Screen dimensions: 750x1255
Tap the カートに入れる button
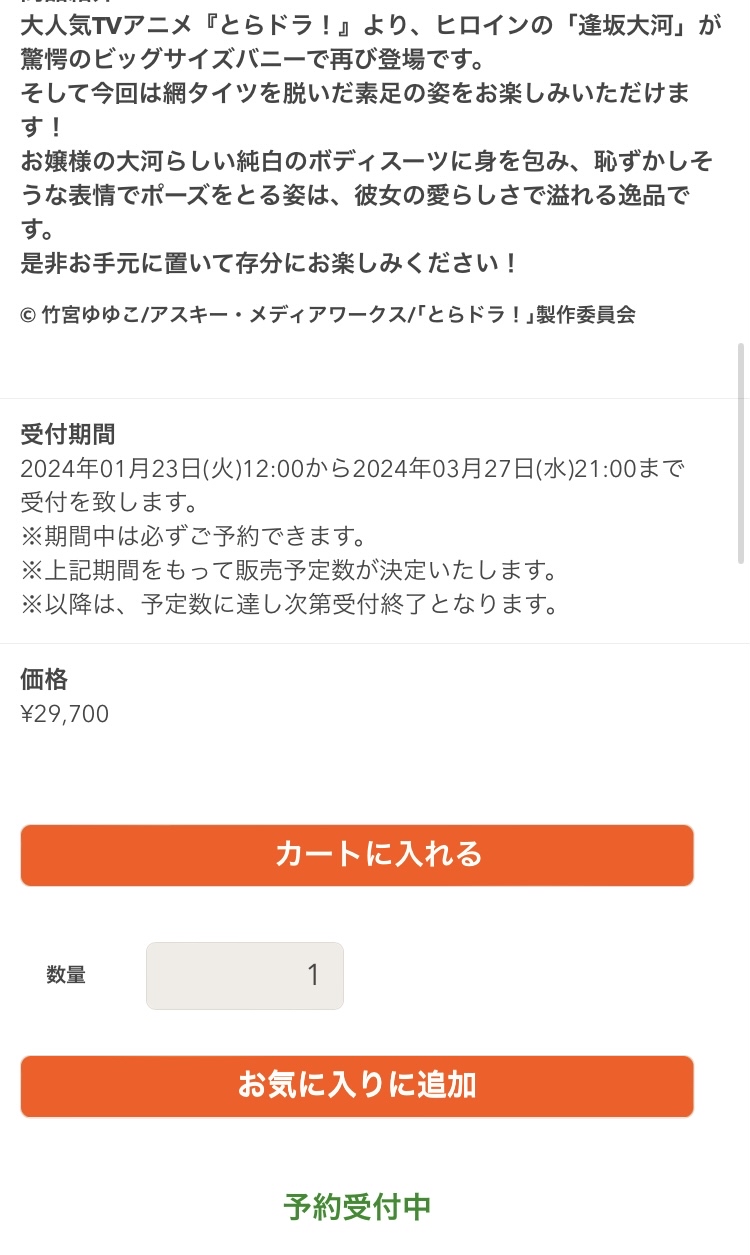point(357,855)
